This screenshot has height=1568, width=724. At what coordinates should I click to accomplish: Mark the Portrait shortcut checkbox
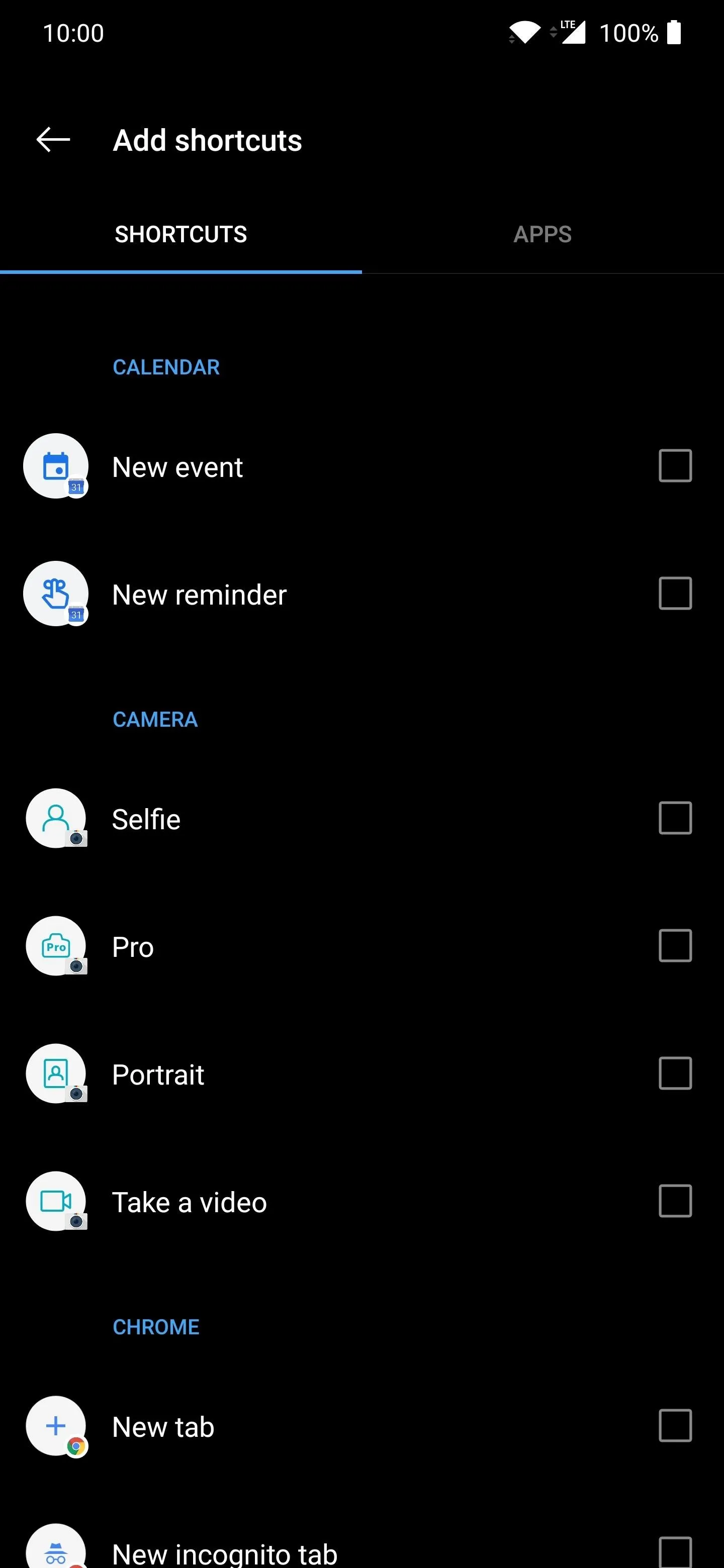pos(675,1073)
